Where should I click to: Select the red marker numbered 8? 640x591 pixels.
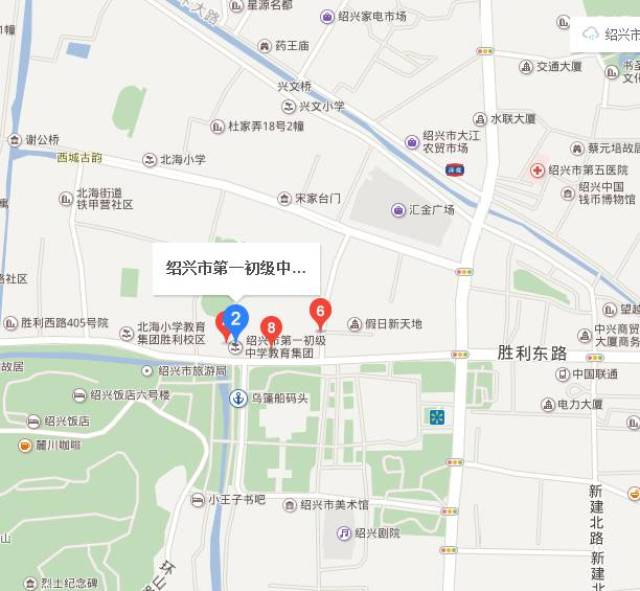(x=271, y=331)
